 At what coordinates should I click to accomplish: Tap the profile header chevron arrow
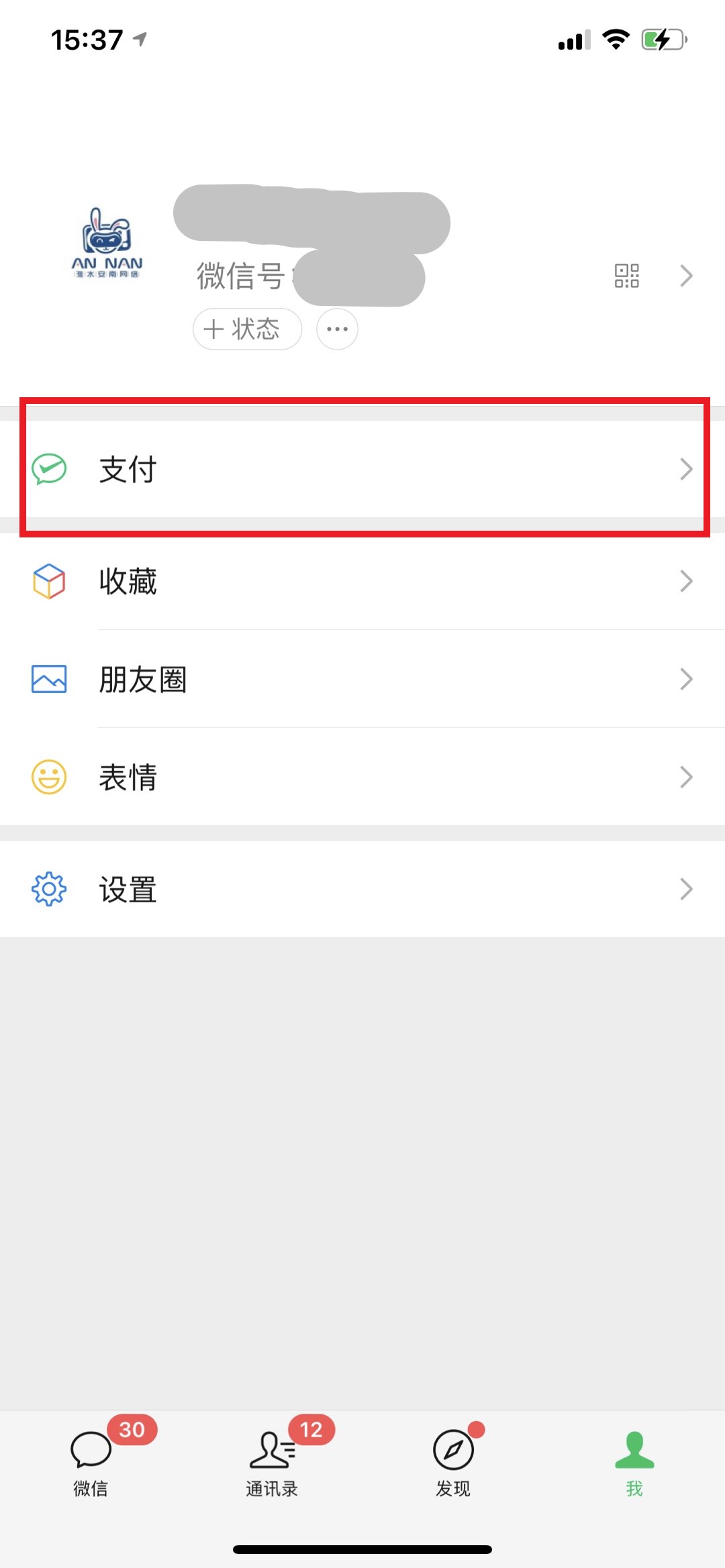(x=686, y=276)
